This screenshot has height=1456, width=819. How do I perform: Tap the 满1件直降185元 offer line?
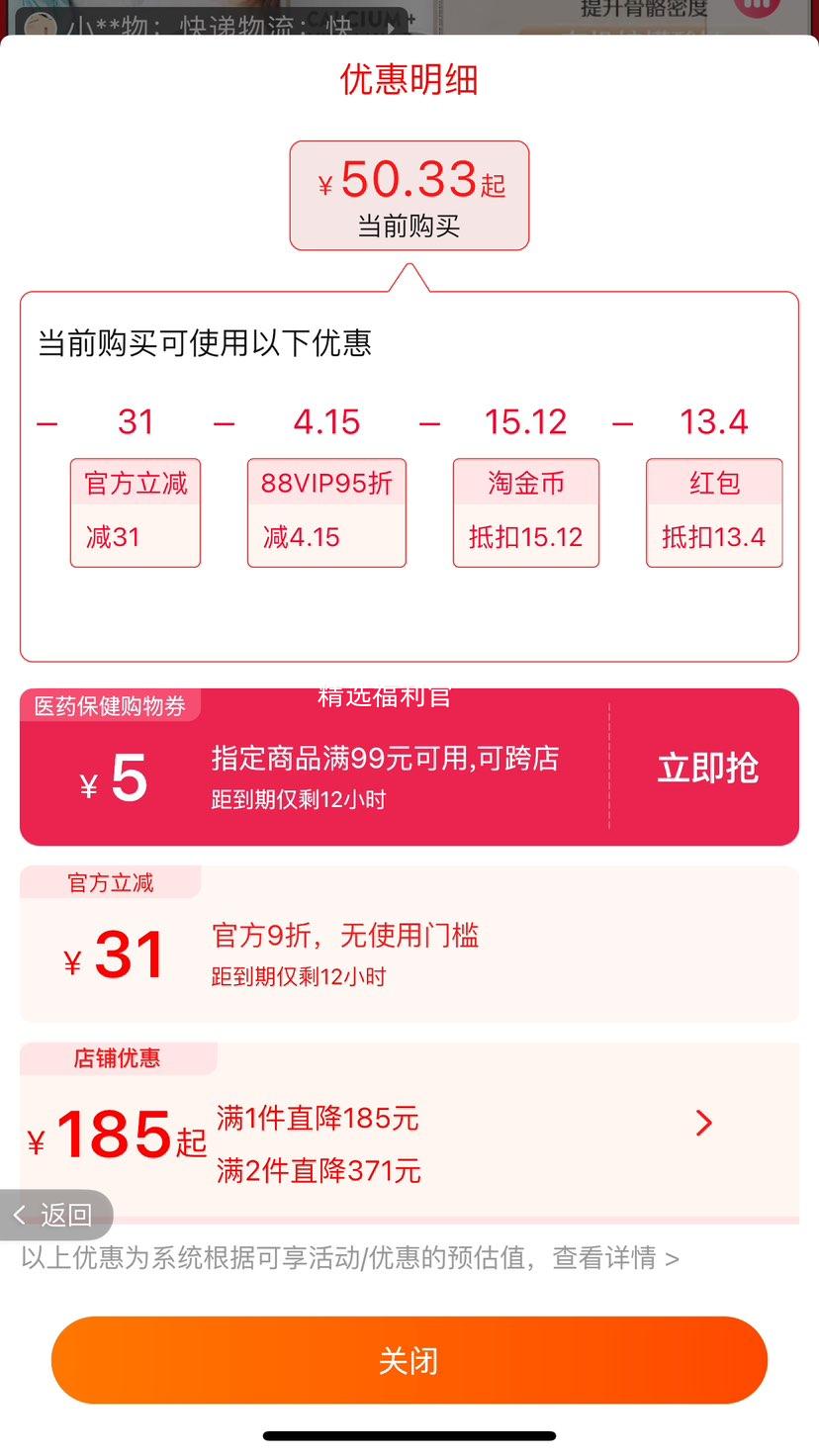coord(317,1118)
